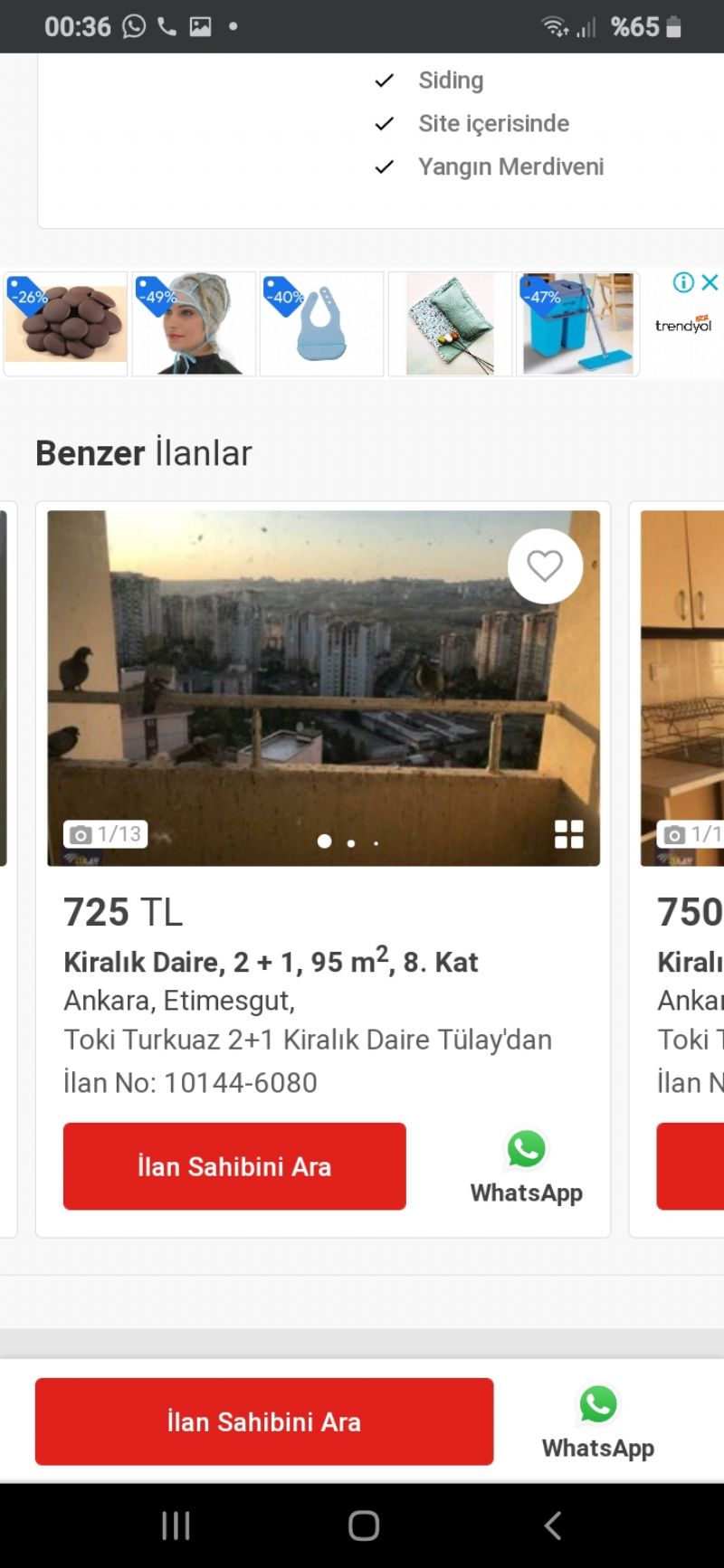Dismiss the ad with the X button

click(x=710, y=283)
